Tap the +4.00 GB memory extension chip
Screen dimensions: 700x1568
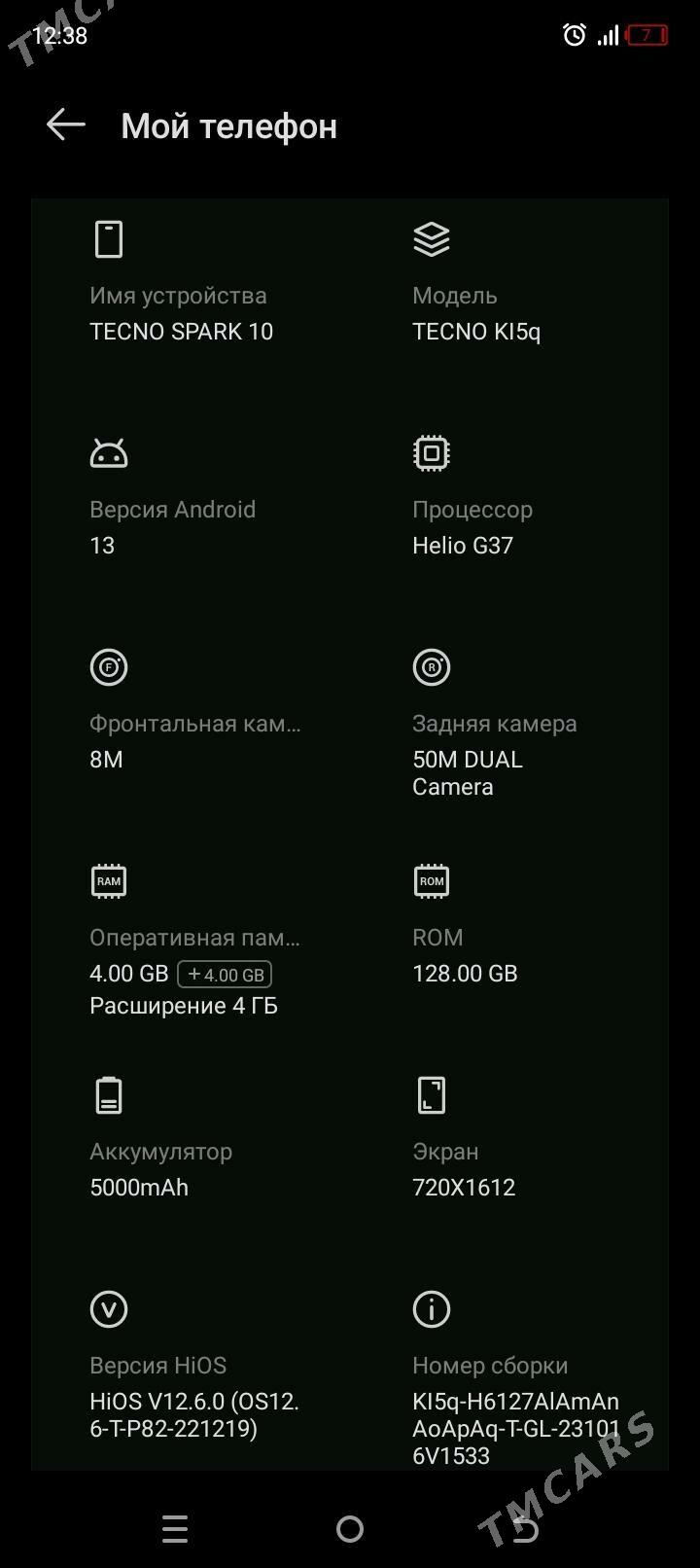pos(225,975)
